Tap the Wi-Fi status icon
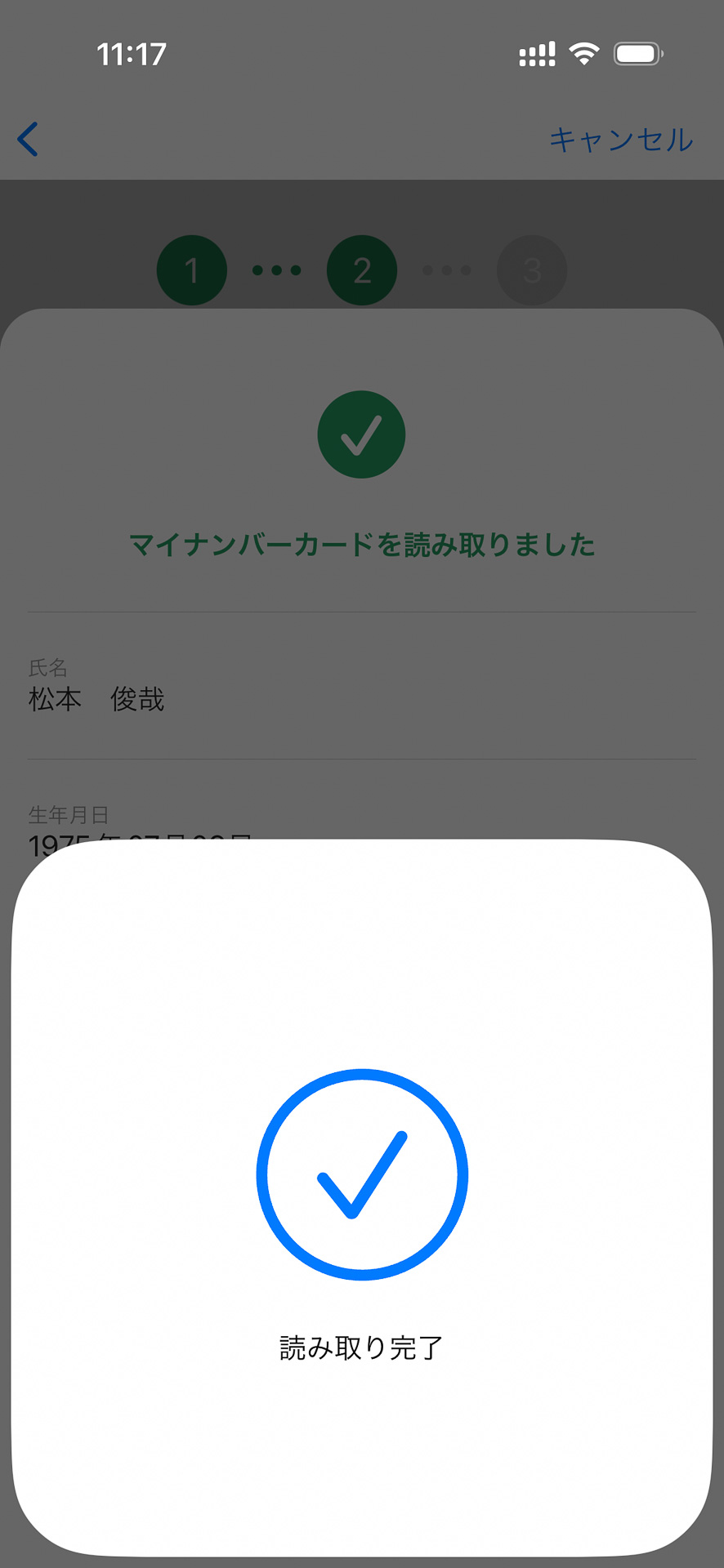The width and height of the screenshot is (724, 1568). tap(583, 53)
